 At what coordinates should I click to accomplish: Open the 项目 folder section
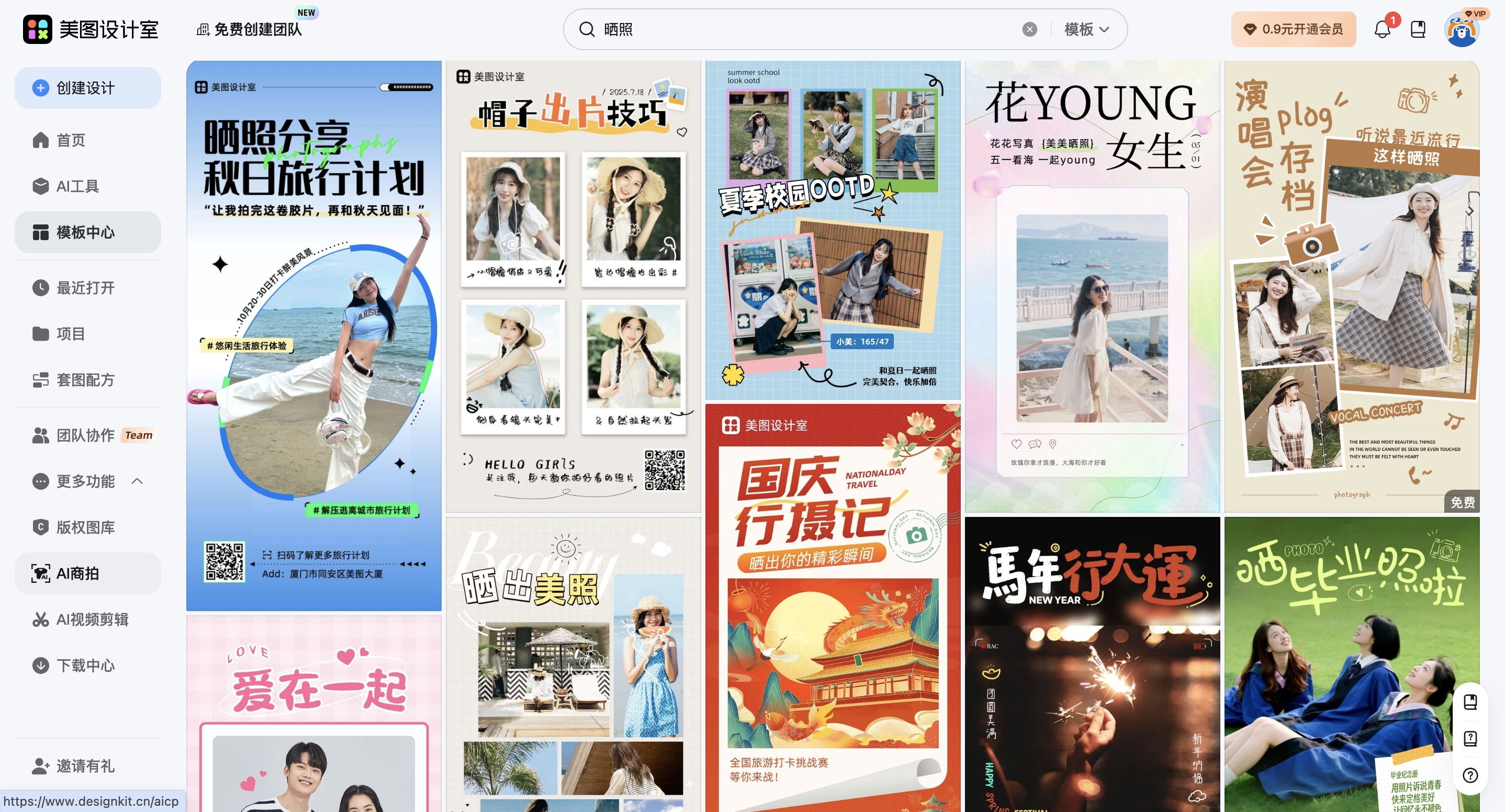[x=70, y=334]
